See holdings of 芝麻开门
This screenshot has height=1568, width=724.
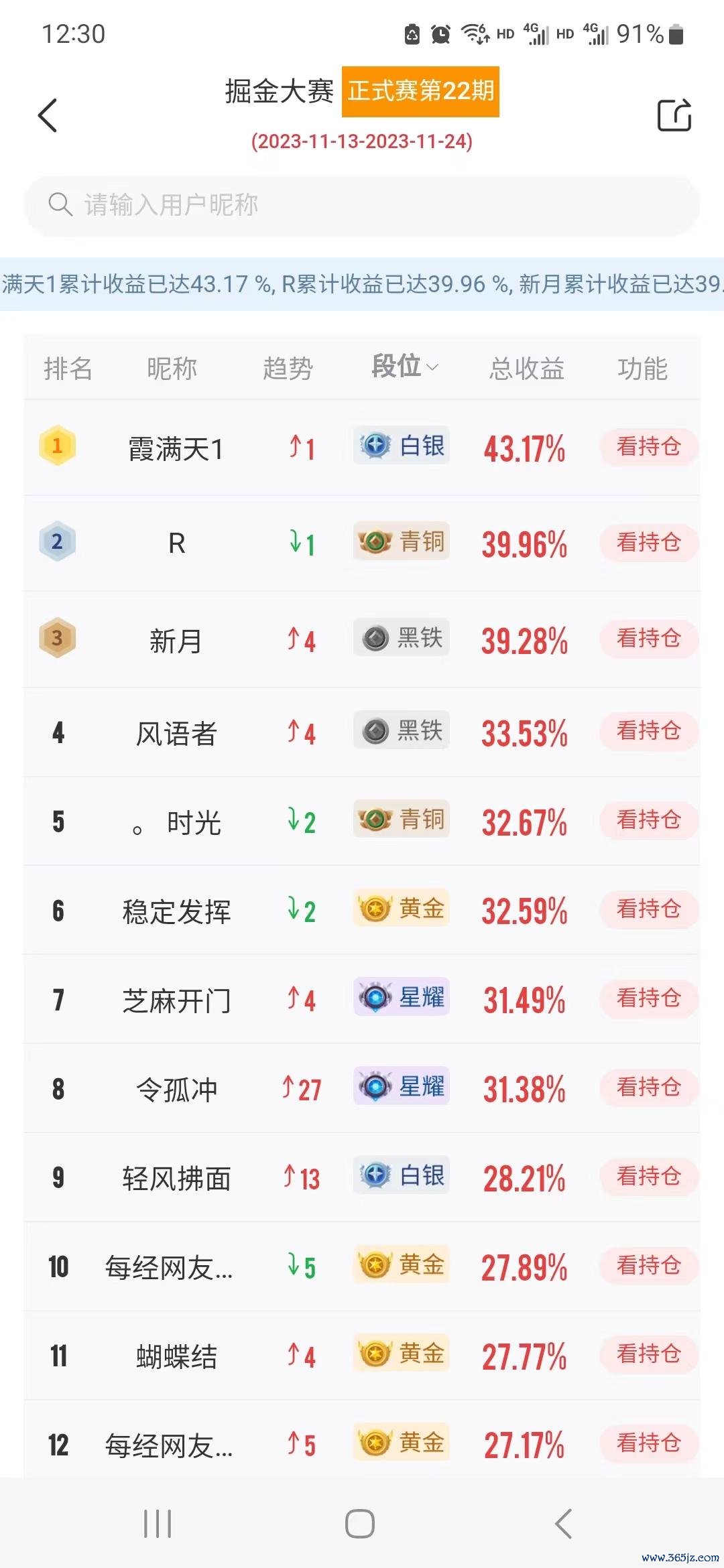[x=648, y=998]
